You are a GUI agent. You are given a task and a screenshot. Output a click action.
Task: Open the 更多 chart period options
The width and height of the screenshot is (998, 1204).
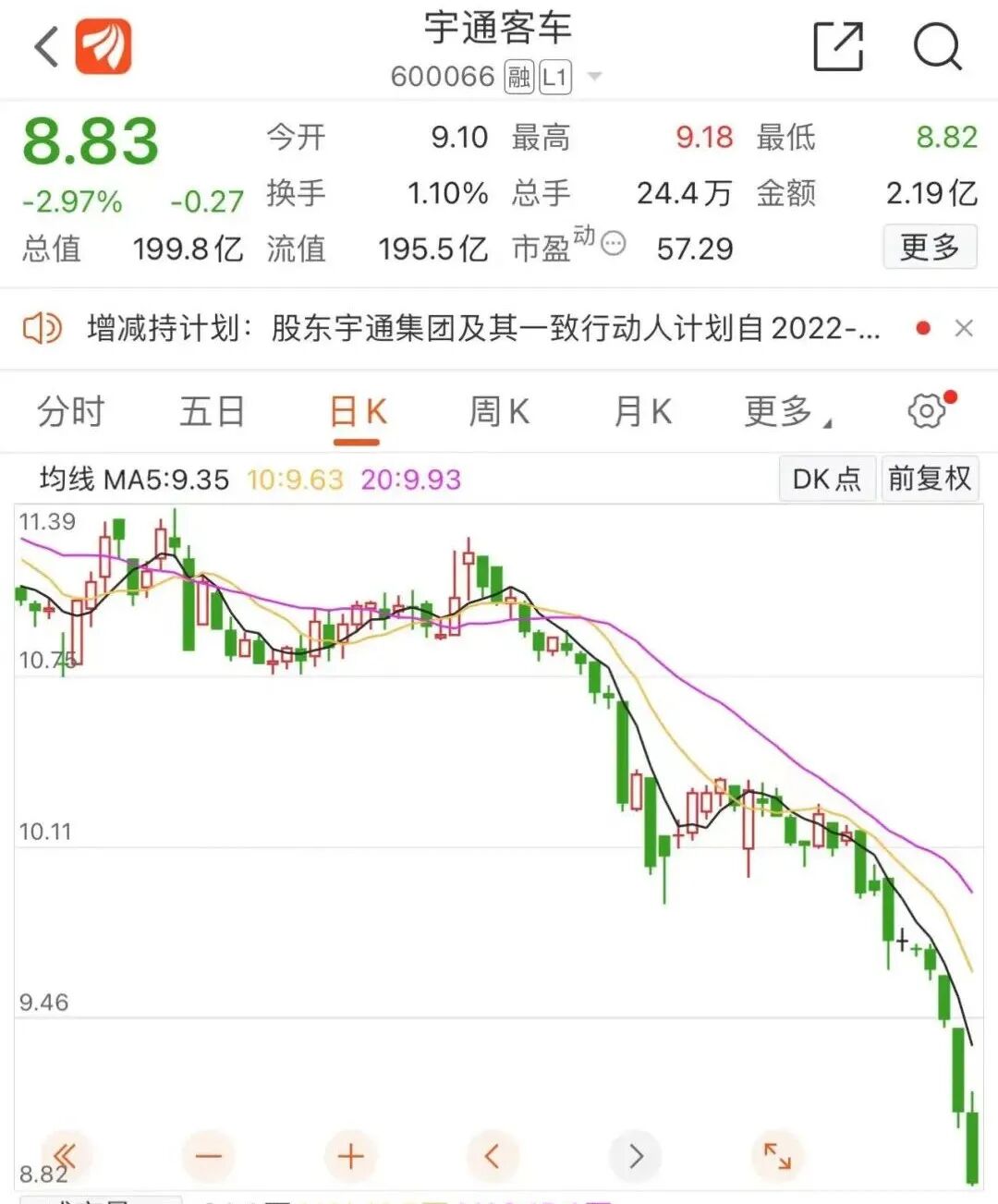(x=785, y=411)
